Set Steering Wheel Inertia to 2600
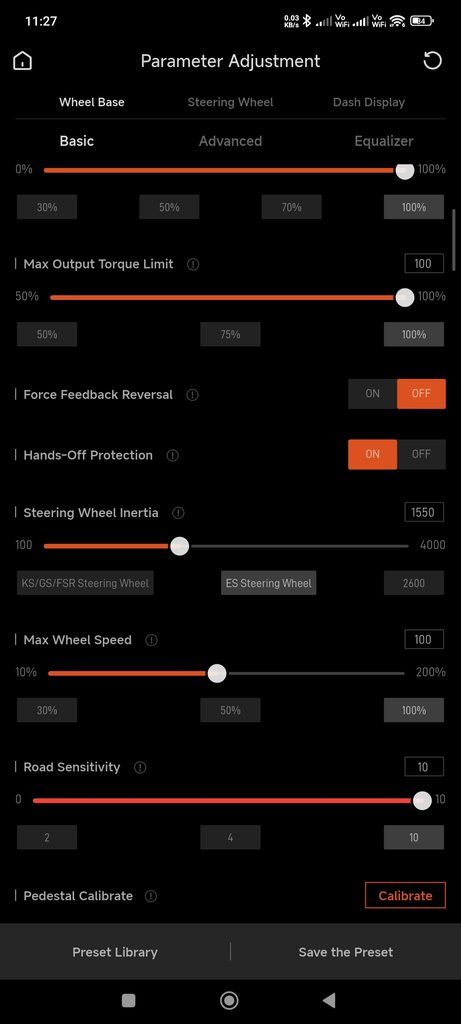This screenshot has width=461, height=1024. pos(413,583)
